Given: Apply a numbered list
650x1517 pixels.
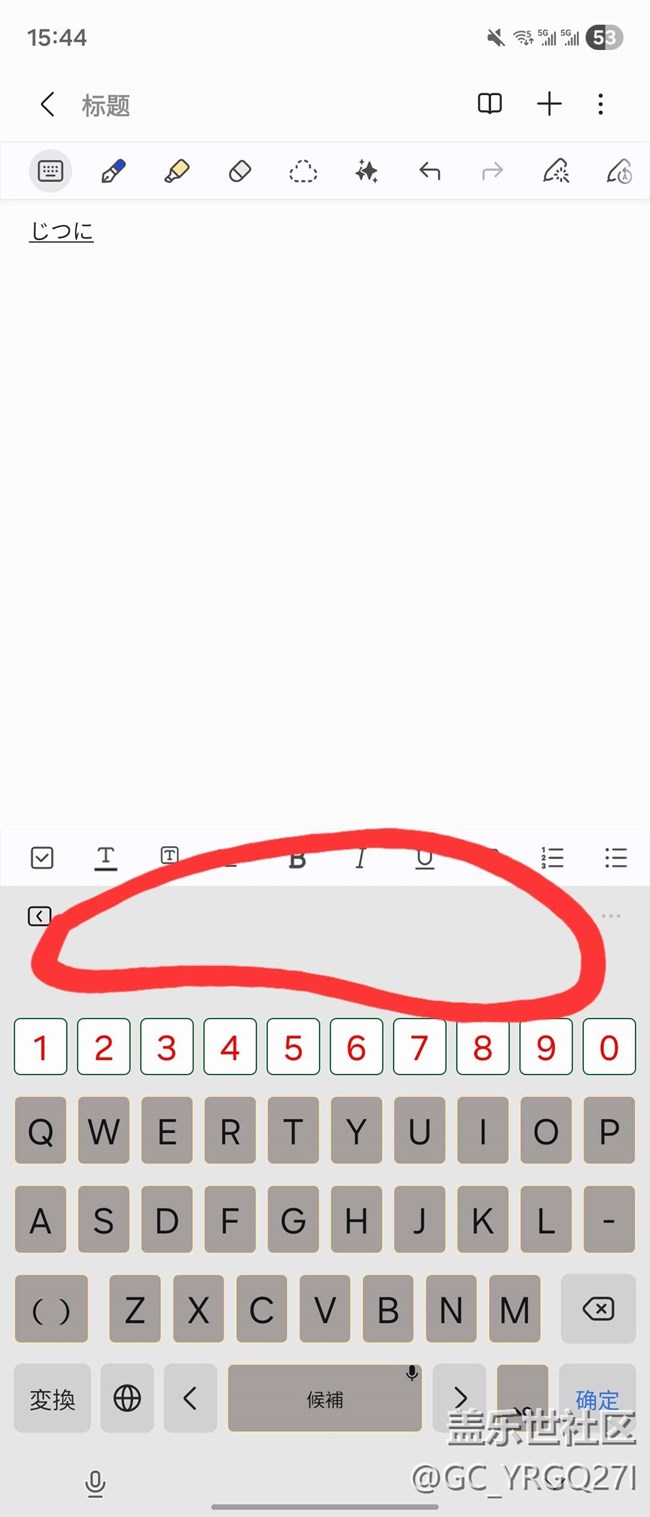Looking at the screenshot, I should click(552, 857).
